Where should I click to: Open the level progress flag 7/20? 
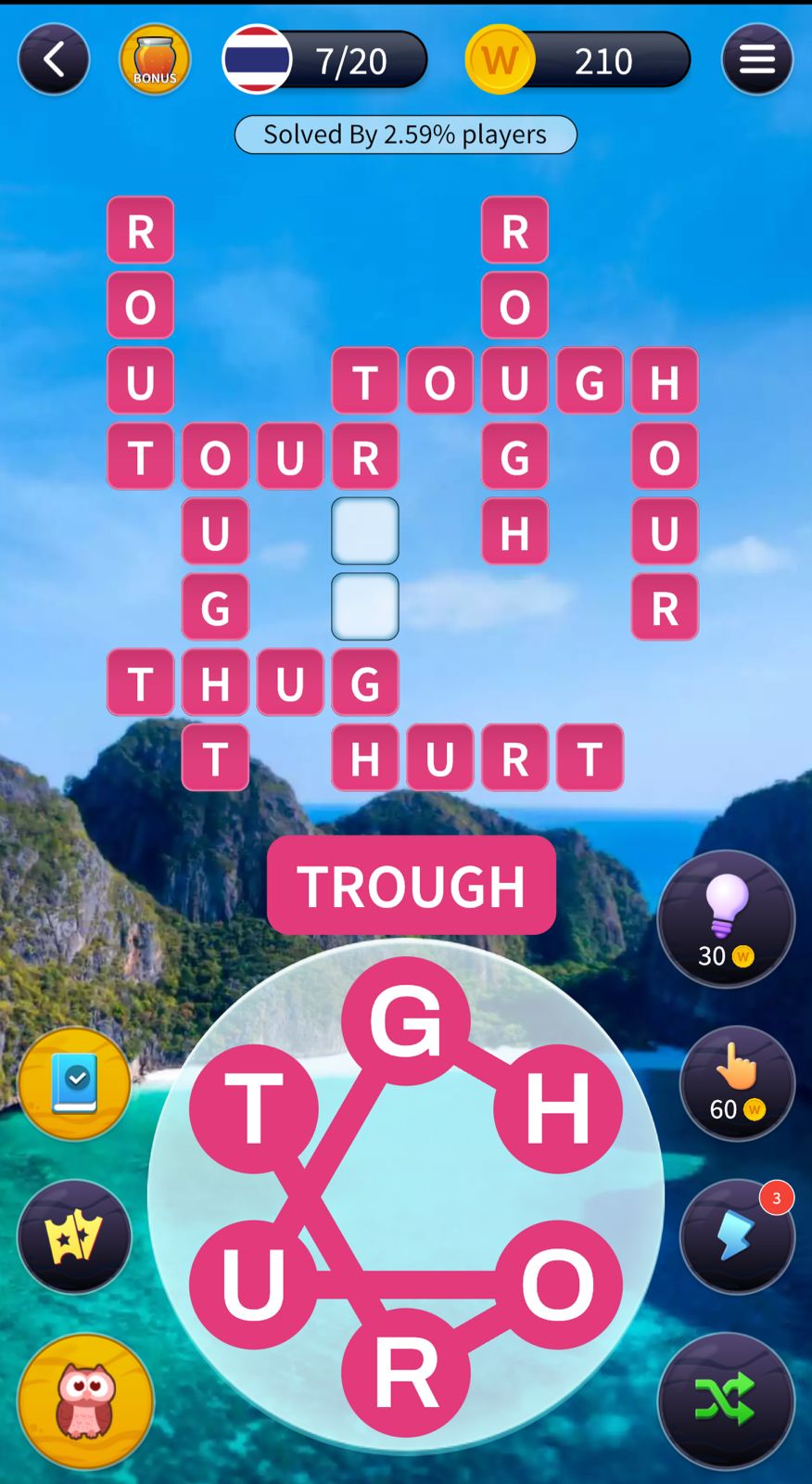pos(324,60)
